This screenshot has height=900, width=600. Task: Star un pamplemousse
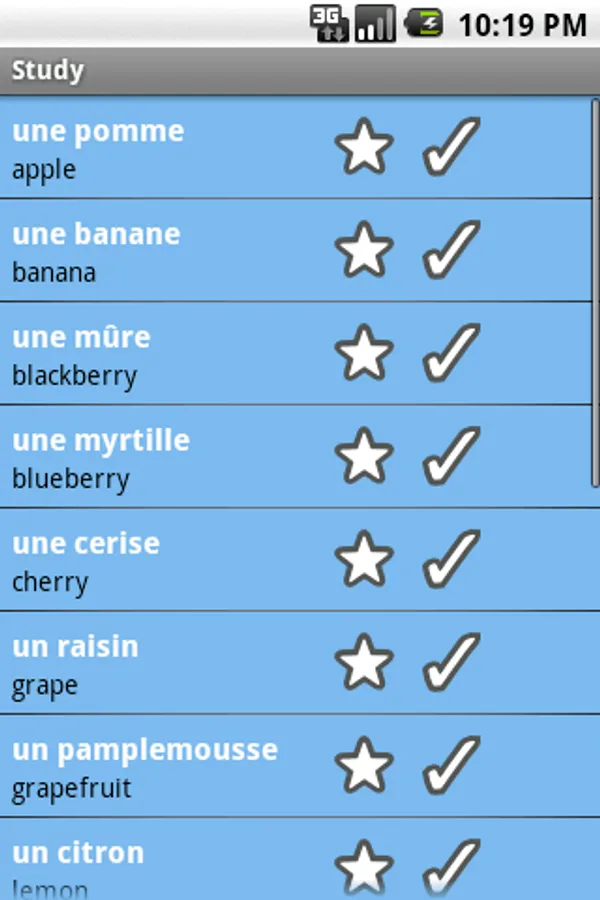tap(364, 766)
